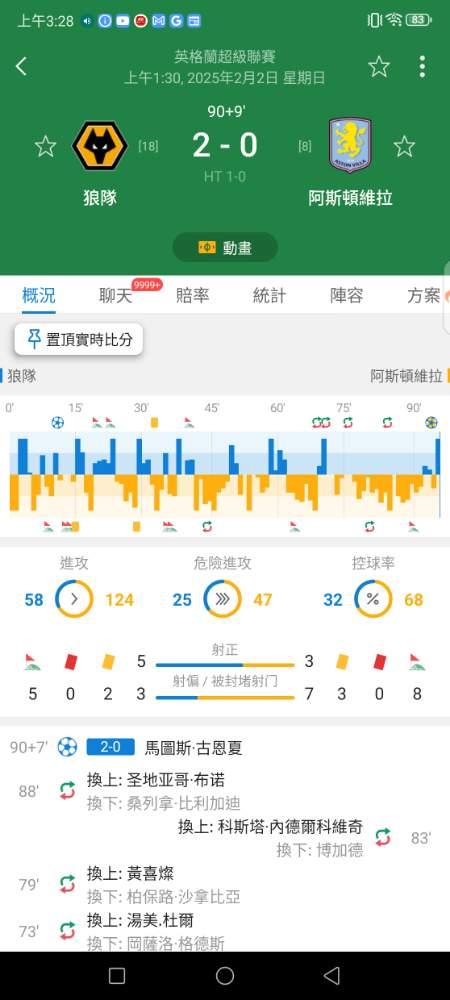Screen dimensions: 450x1000
Task: Switch to the 賠率 tab
Action: pos(192,296)
